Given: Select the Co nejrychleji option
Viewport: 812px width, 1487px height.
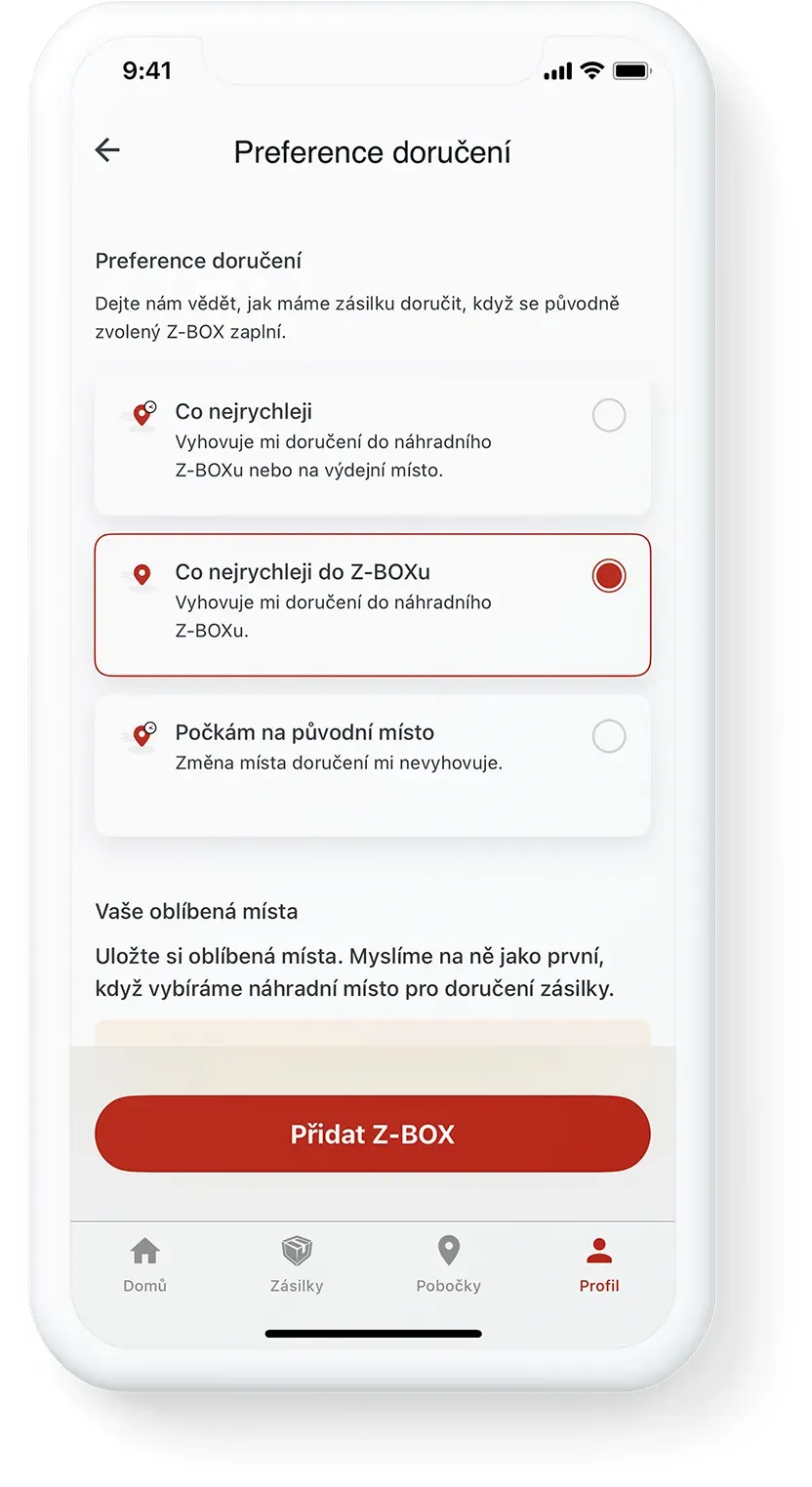Looking at the screenshot, I should tap(608, 416).
